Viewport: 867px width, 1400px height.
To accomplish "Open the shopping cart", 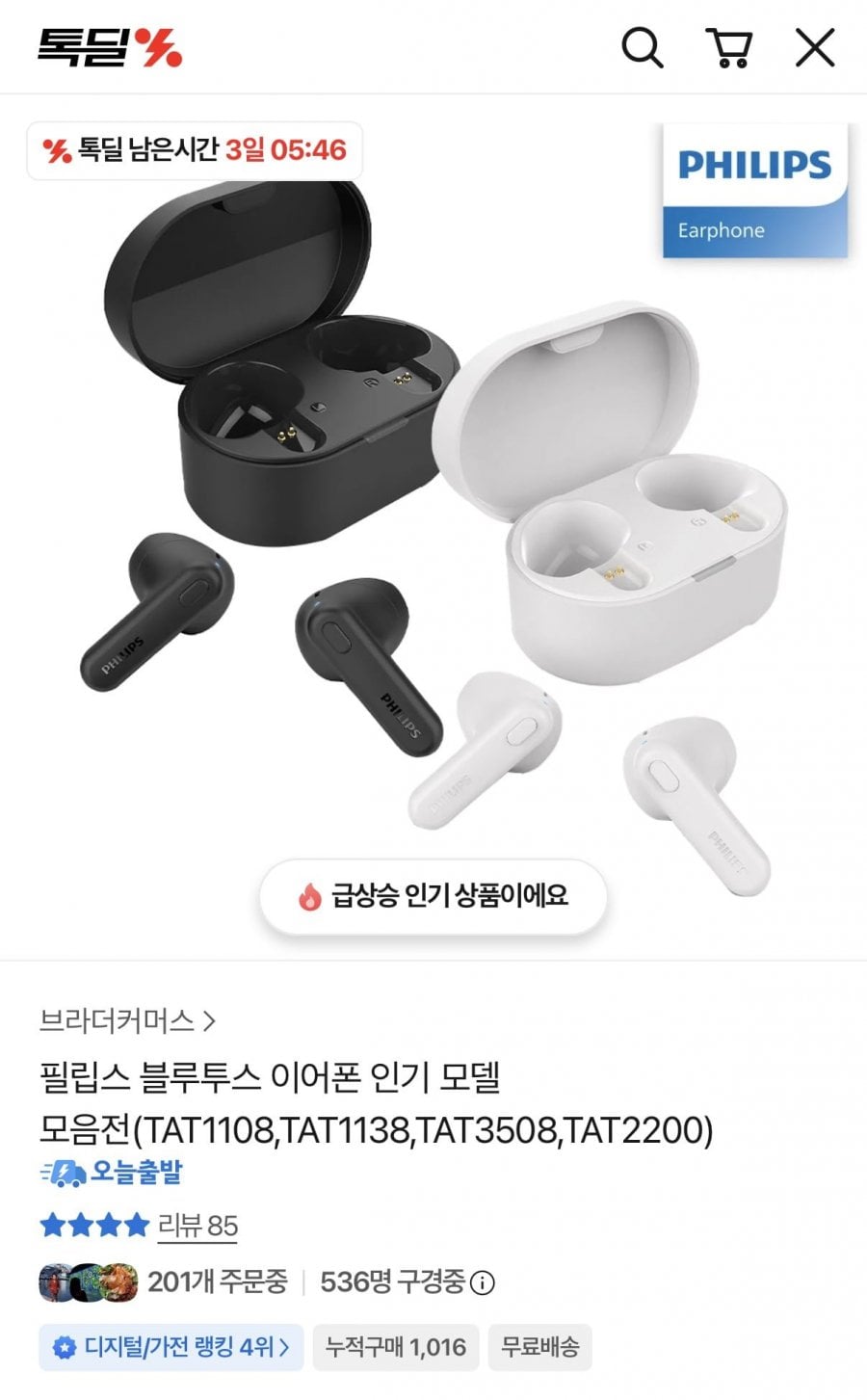I will pos(729,47).
